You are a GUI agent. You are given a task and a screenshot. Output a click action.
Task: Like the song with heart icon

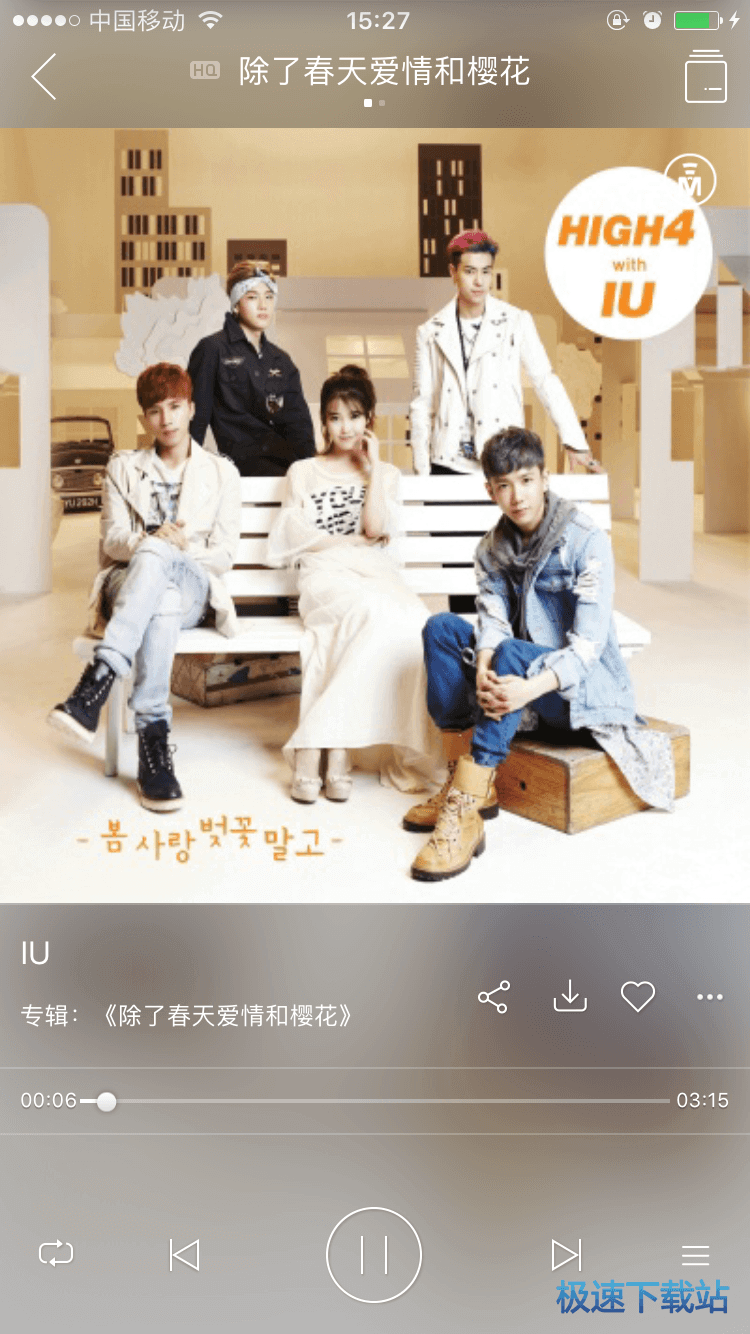click(x=638, y=996)
